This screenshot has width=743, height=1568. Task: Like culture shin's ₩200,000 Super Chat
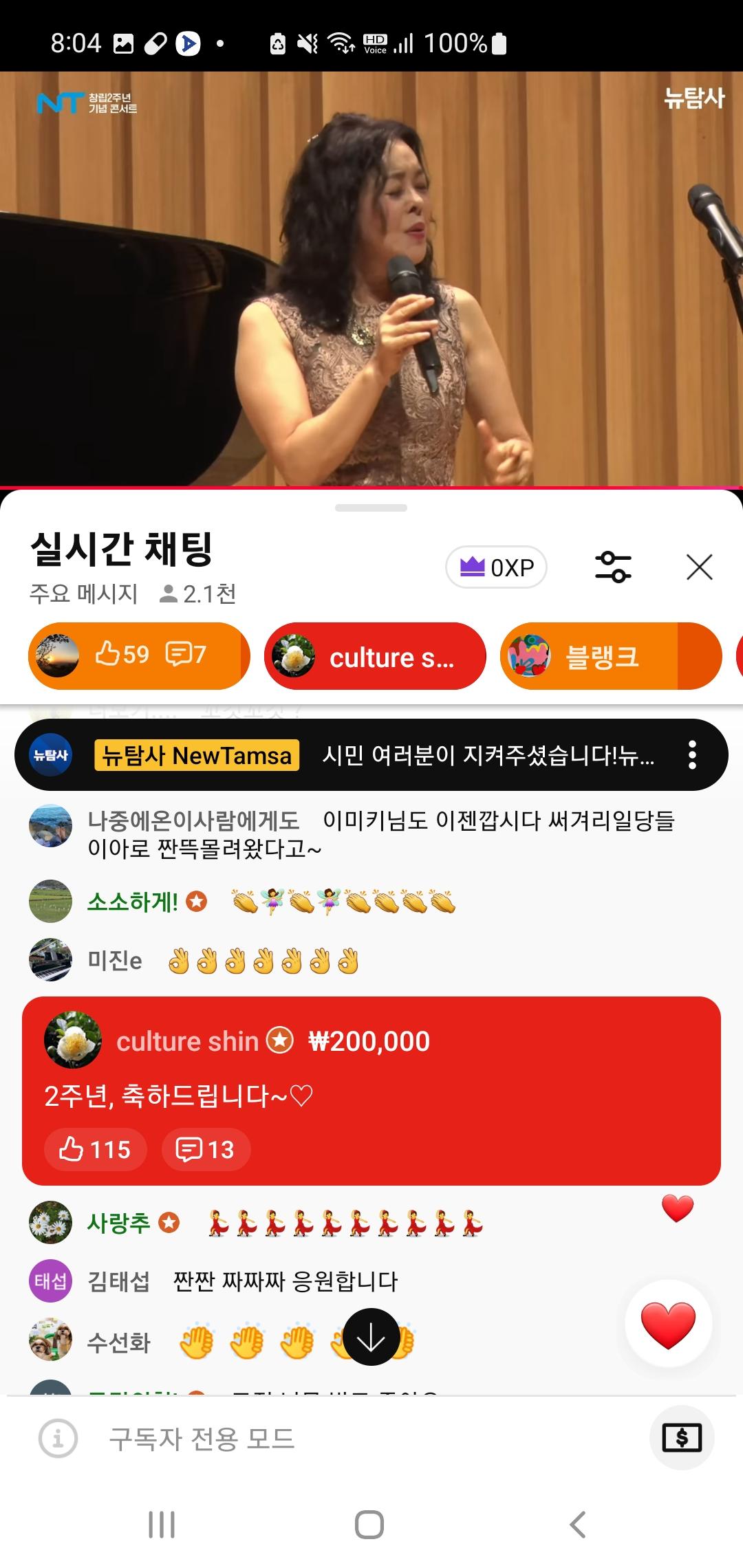point(95,1149)
